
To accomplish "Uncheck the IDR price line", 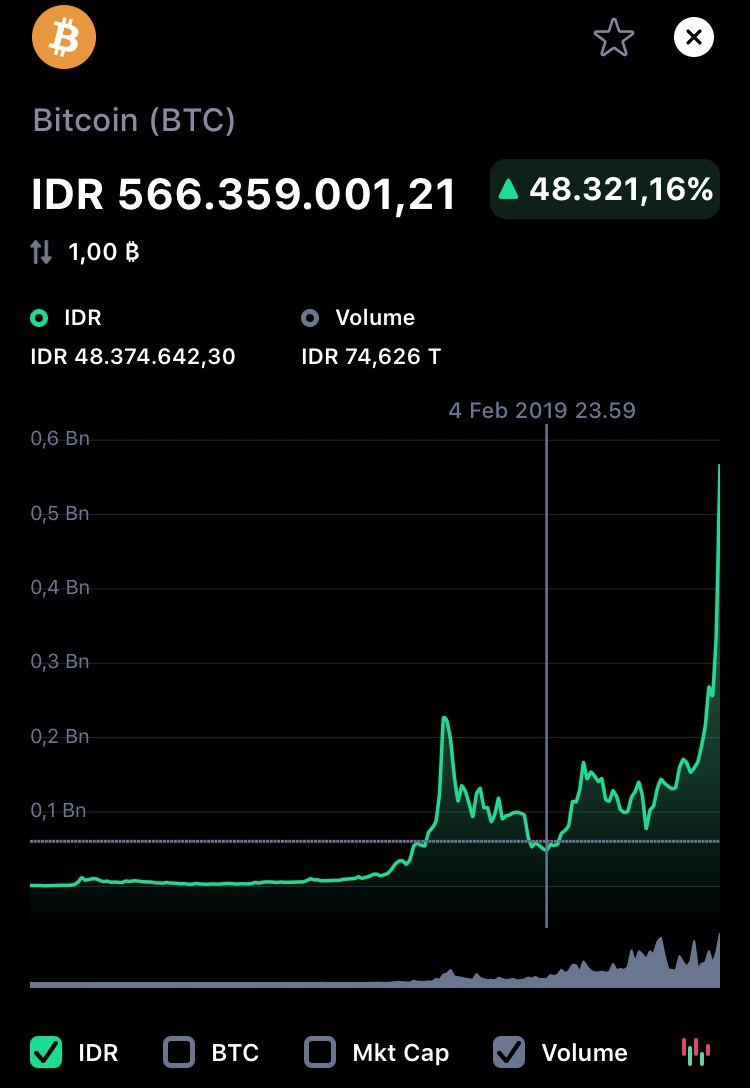I will 46,1052.
